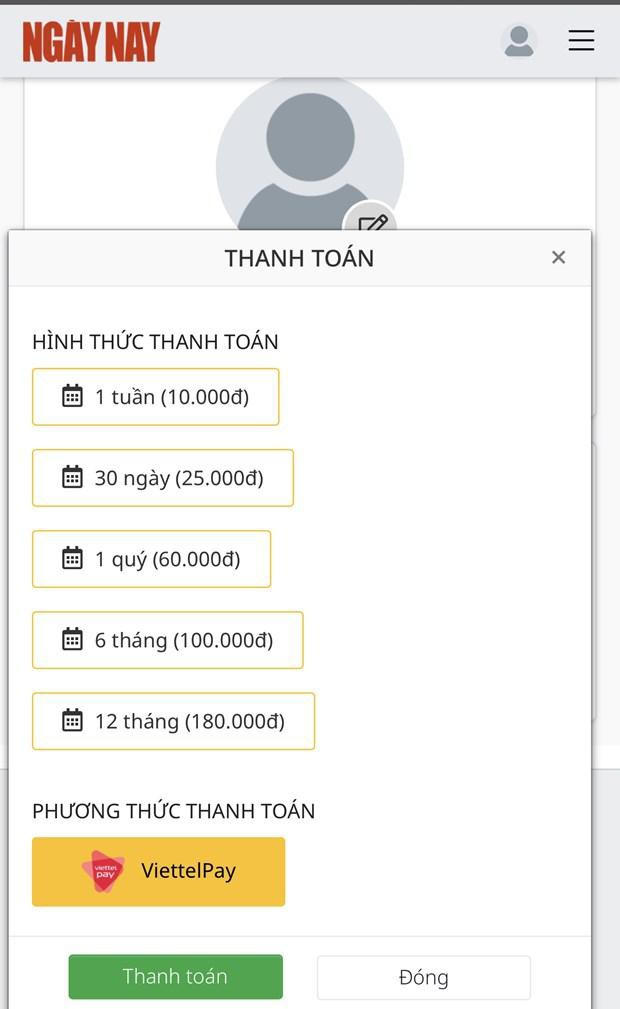Select ViettelPay as payment method

(x=158, y=871)
